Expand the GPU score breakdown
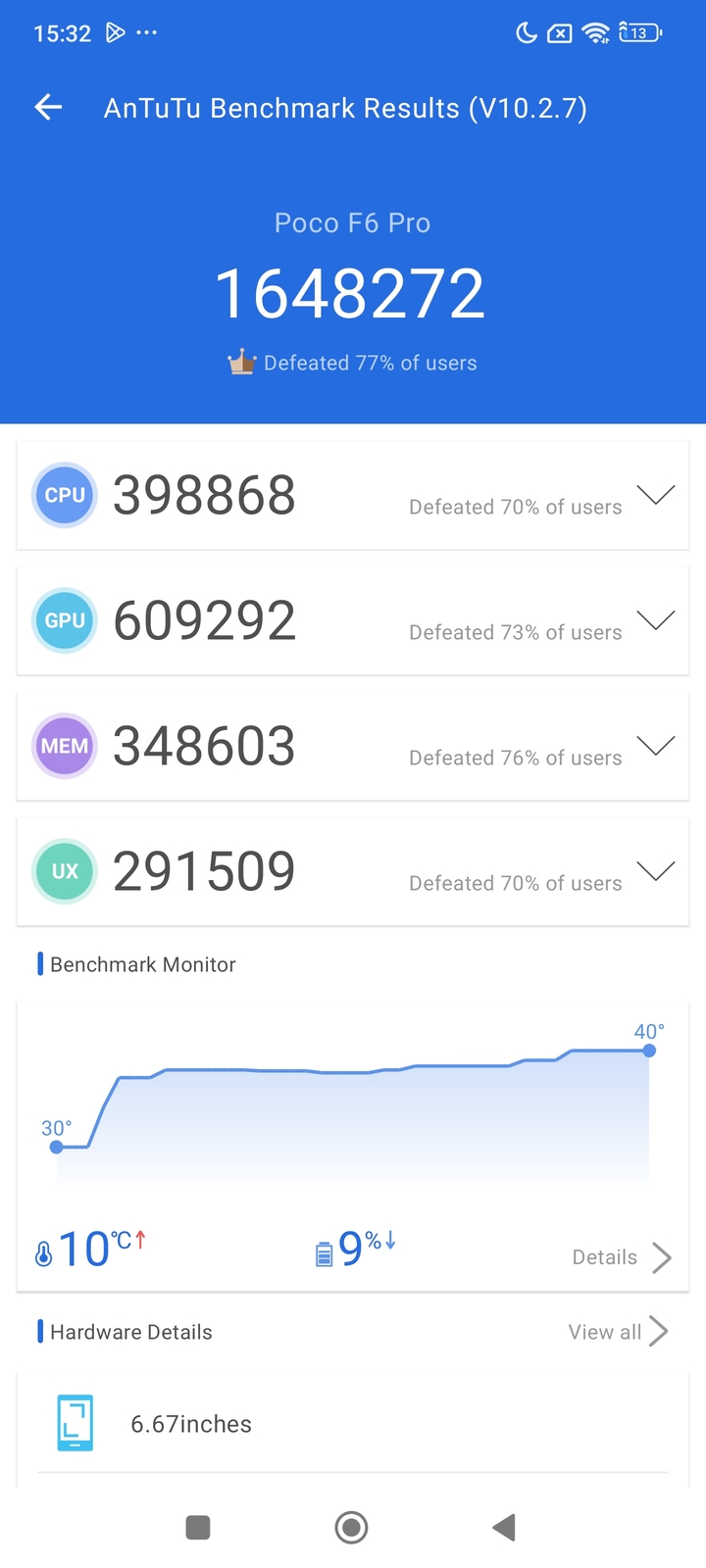Image resolution: width=706 pixels, height=1568 pixels. tap(655, 620)
